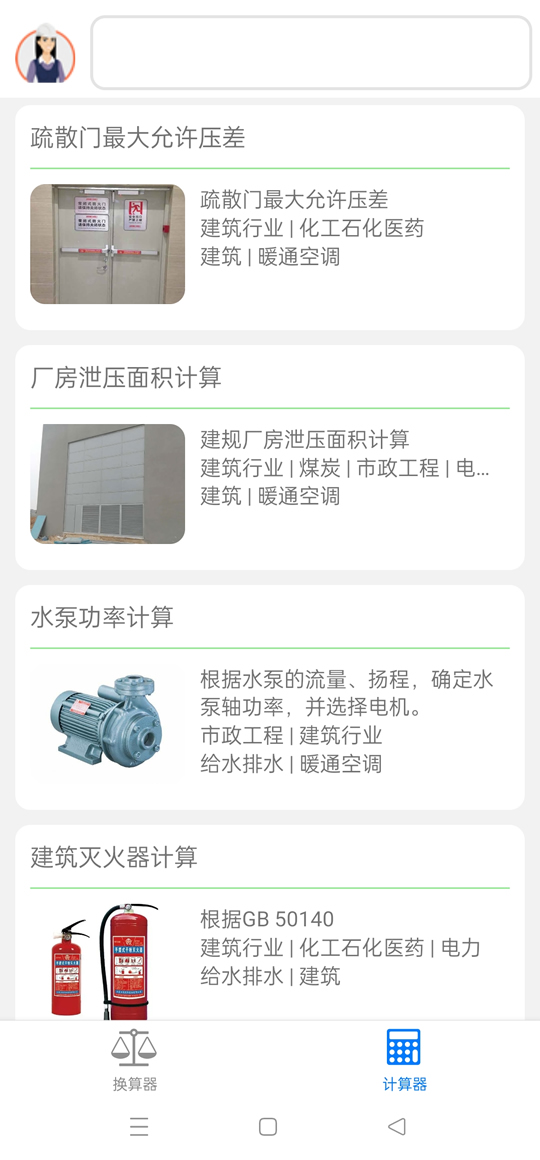
Task: Go to the system home screen
Action: (268, 1127)
